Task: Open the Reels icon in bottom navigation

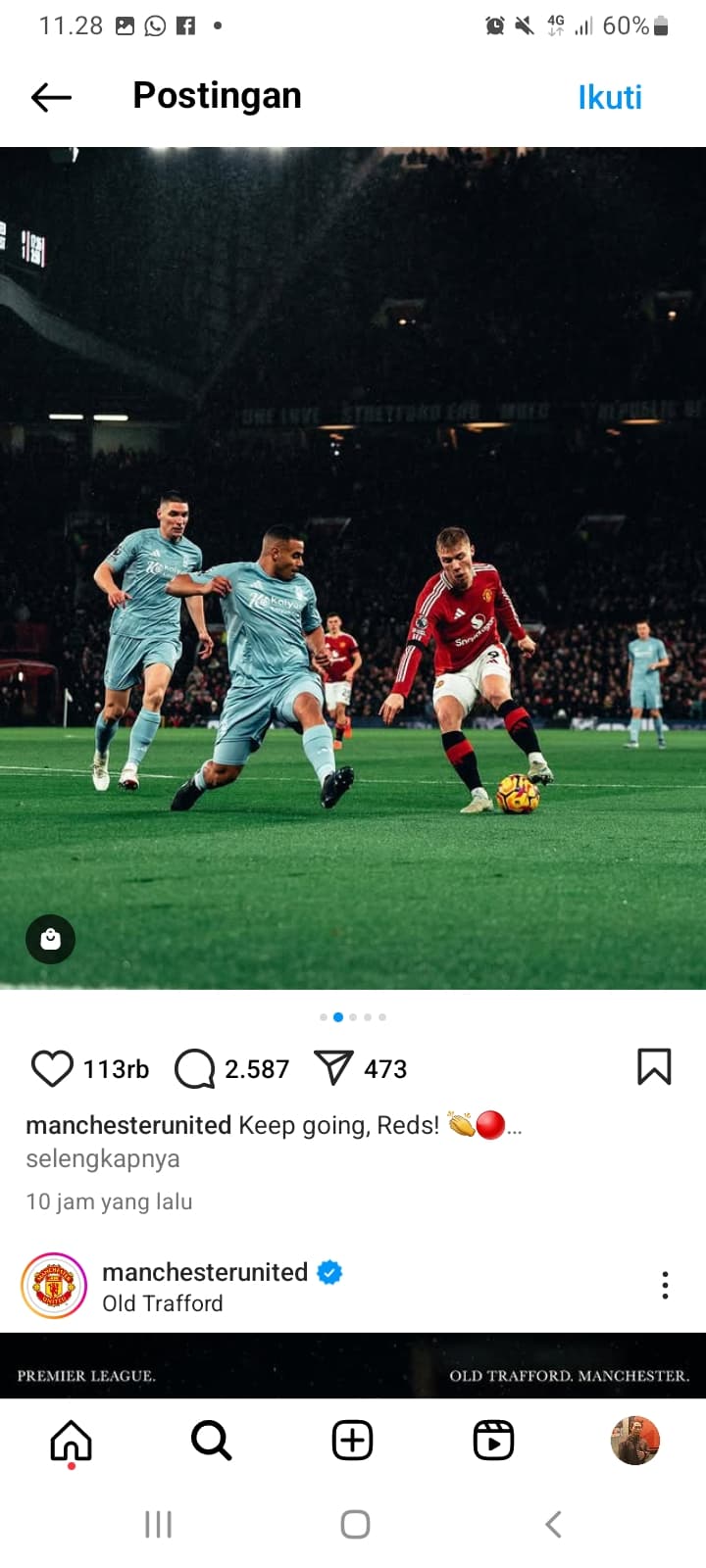Action: [493, 1440]
